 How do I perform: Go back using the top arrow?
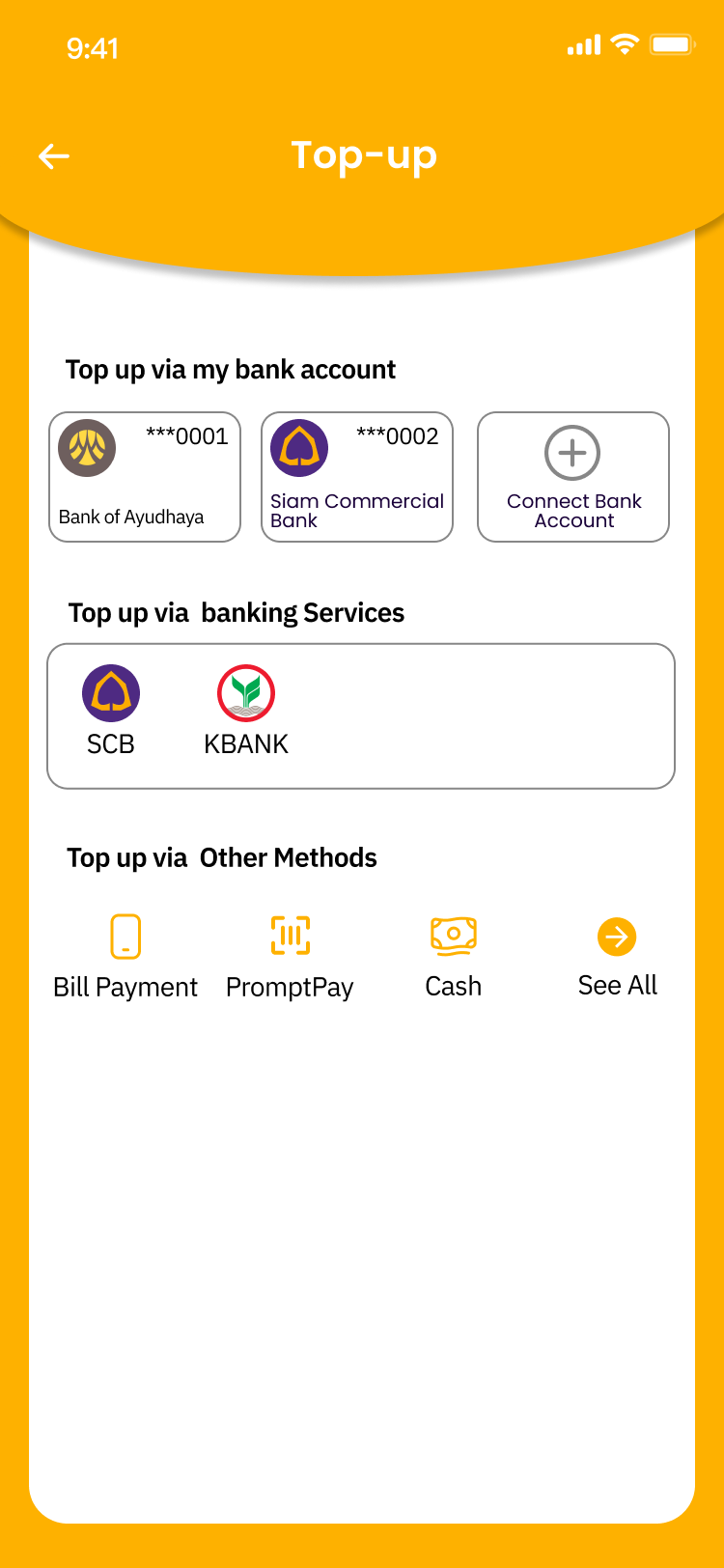54,155
